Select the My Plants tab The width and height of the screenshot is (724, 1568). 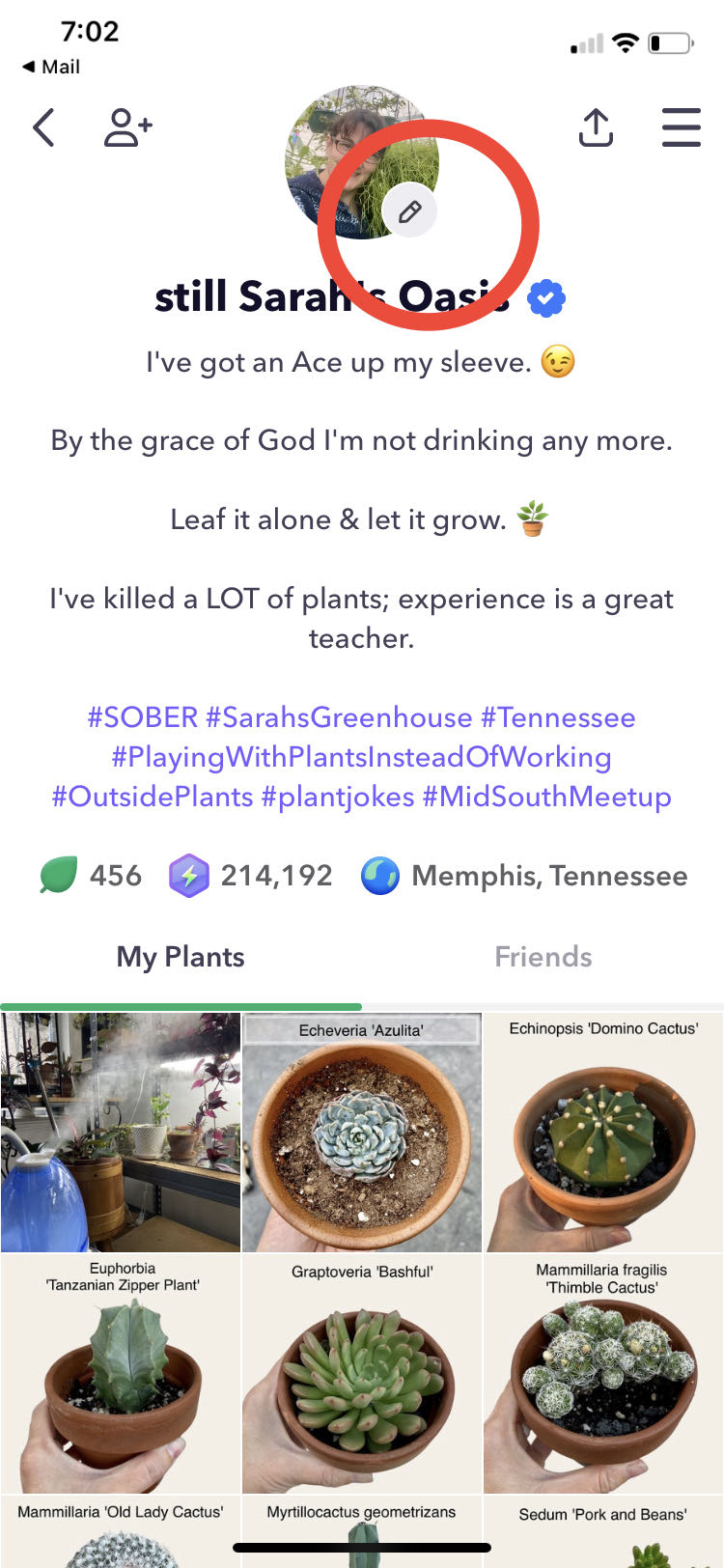[181, 957]
